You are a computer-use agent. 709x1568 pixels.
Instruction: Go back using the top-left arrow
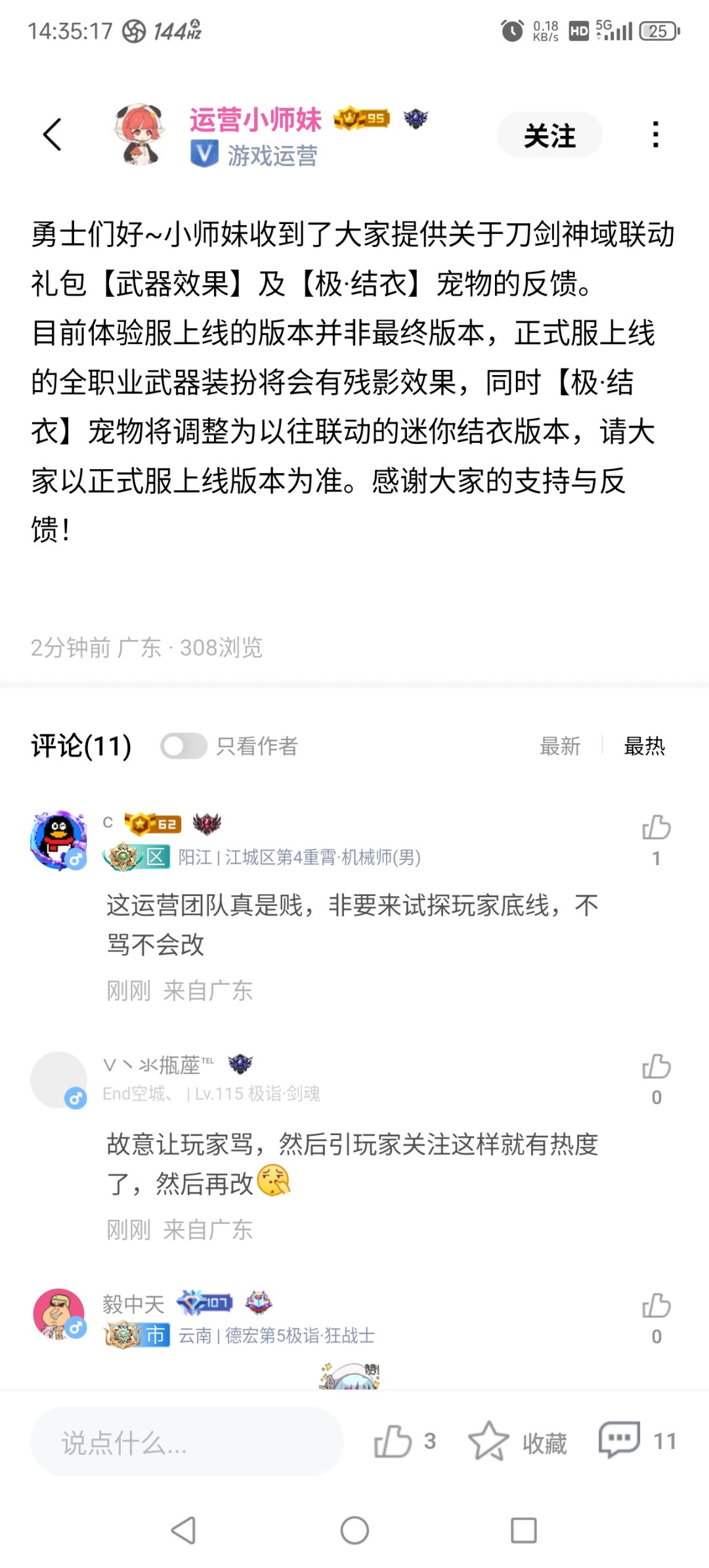pyautogui.click(x=53, y=135)
